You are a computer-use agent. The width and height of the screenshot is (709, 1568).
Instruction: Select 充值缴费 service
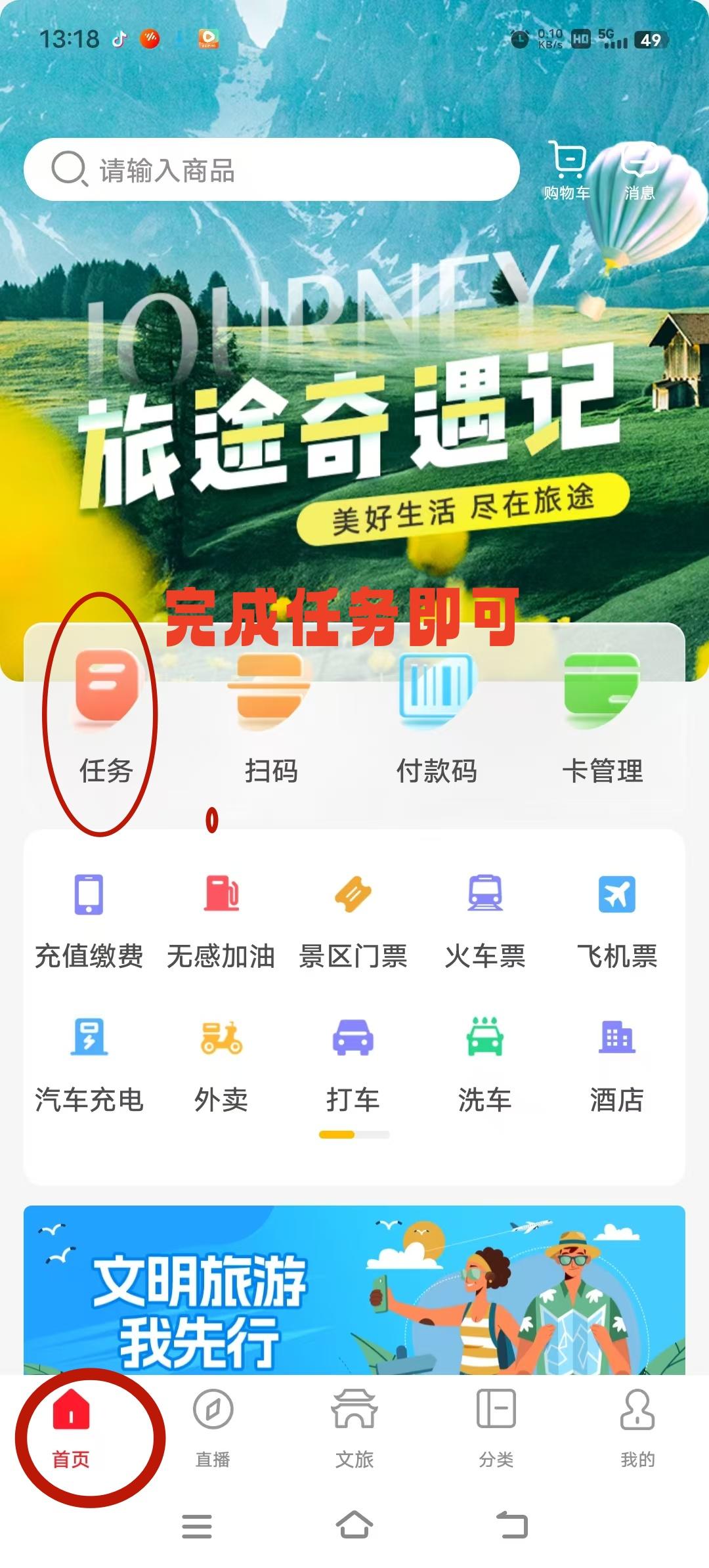(x=89, y=922)
